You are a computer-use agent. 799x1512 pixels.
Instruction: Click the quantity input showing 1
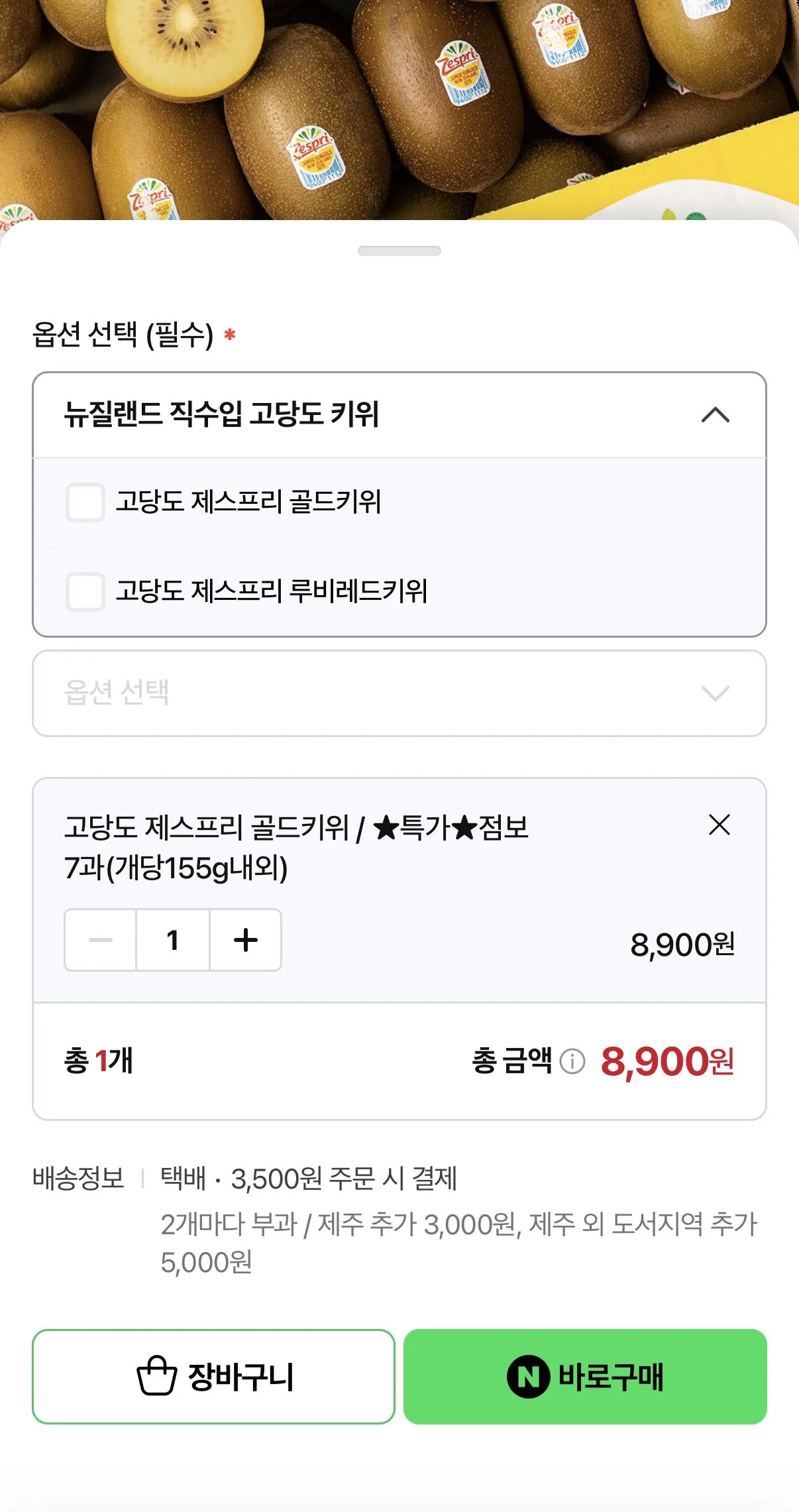coord(172,939)
